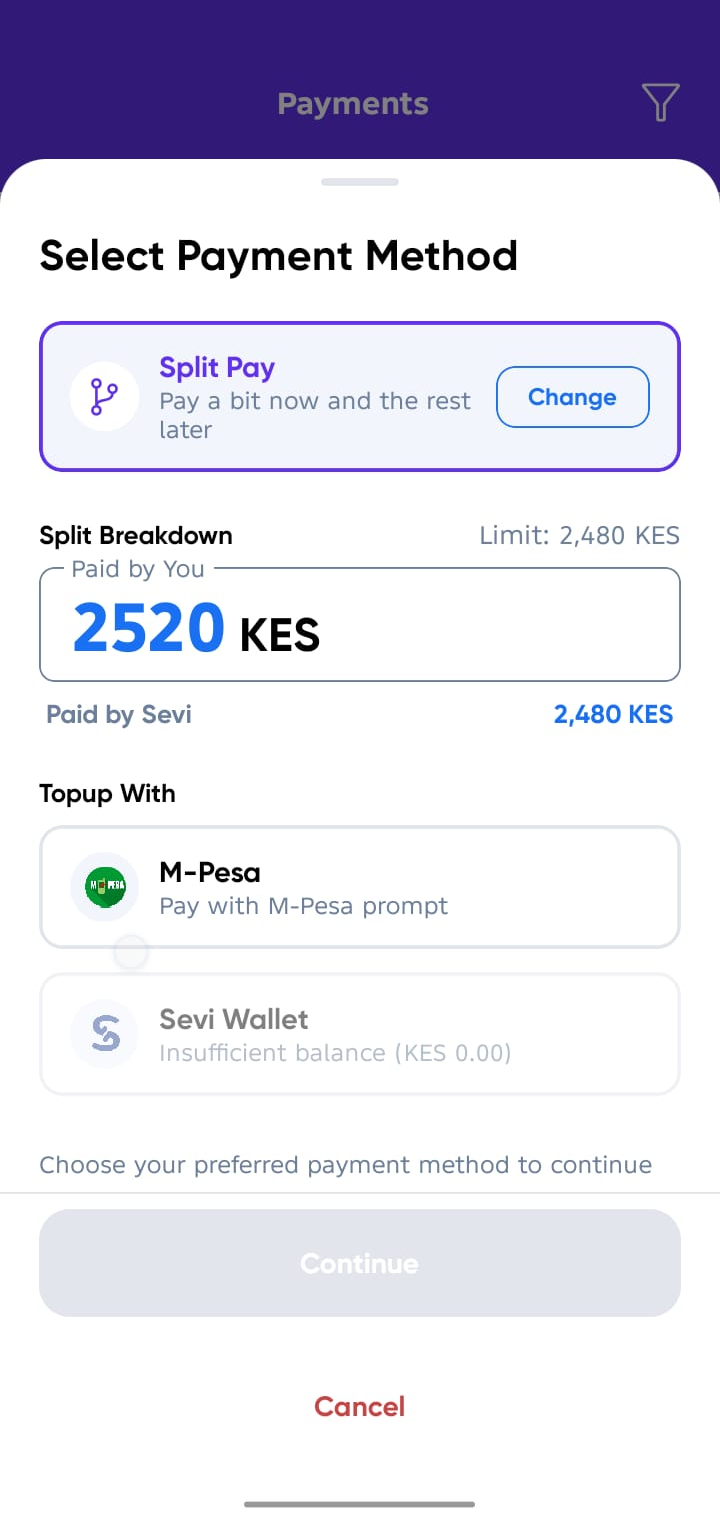Select the Payments title in the header

[x=352, y=102]
